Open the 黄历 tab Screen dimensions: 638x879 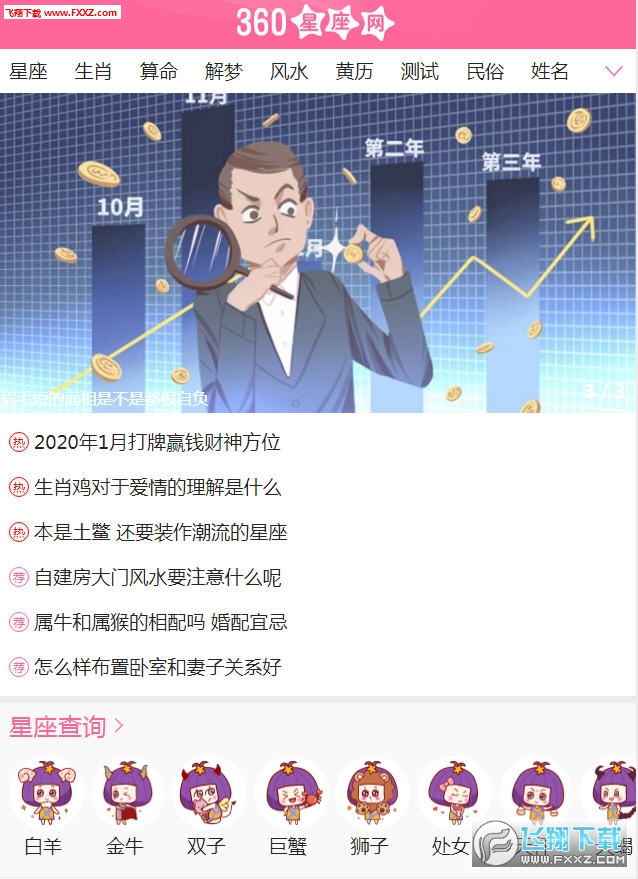(x=354, y=71)
